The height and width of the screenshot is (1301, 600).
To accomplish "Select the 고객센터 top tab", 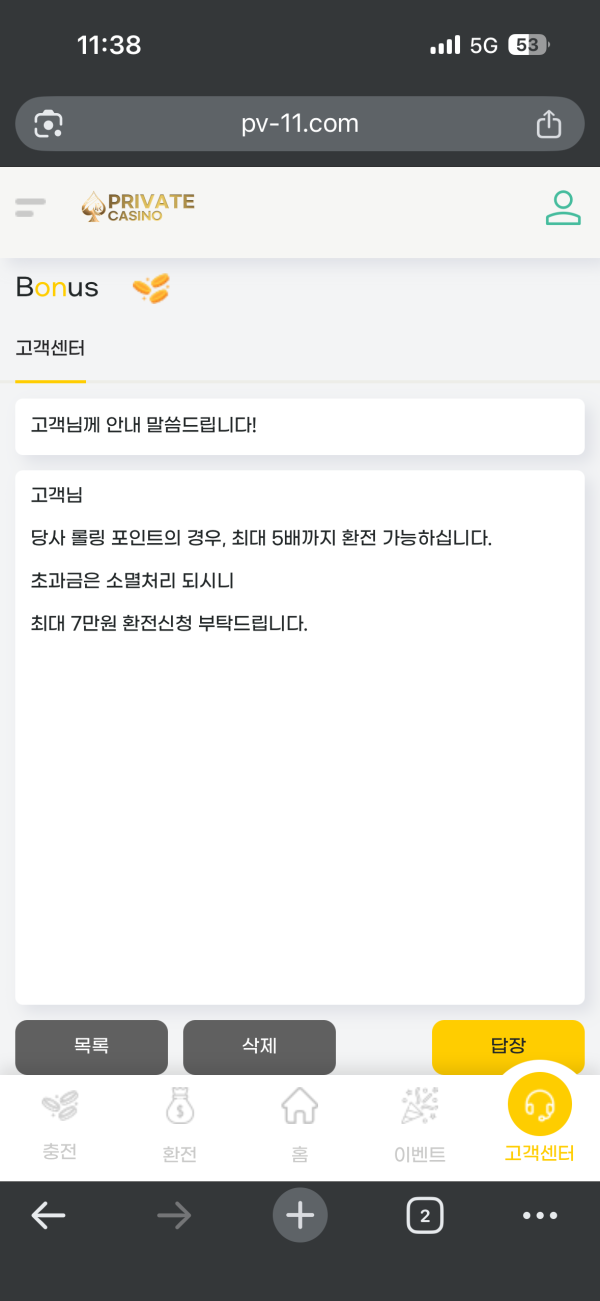I will (x=50, y=349).
